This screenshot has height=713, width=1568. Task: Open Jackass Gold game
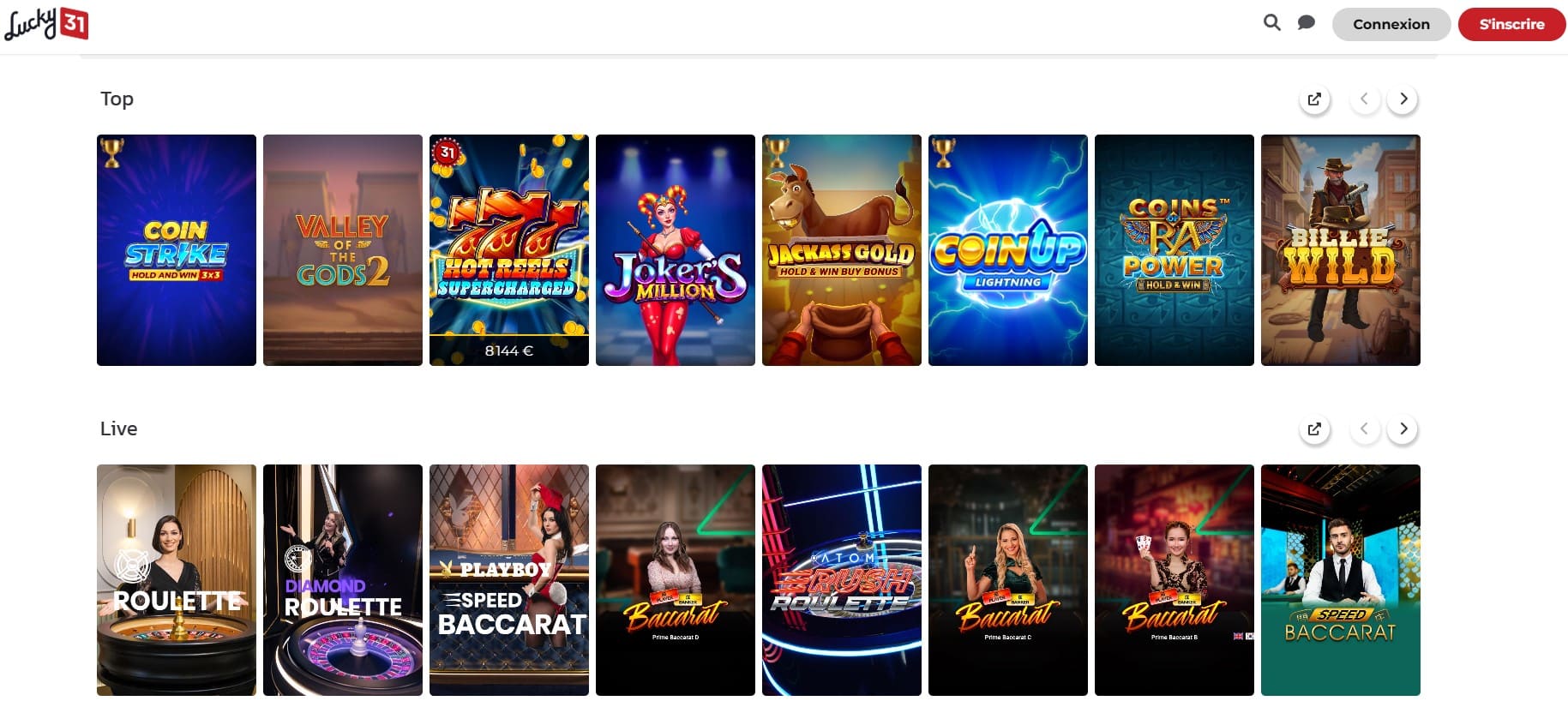(842, 250)
